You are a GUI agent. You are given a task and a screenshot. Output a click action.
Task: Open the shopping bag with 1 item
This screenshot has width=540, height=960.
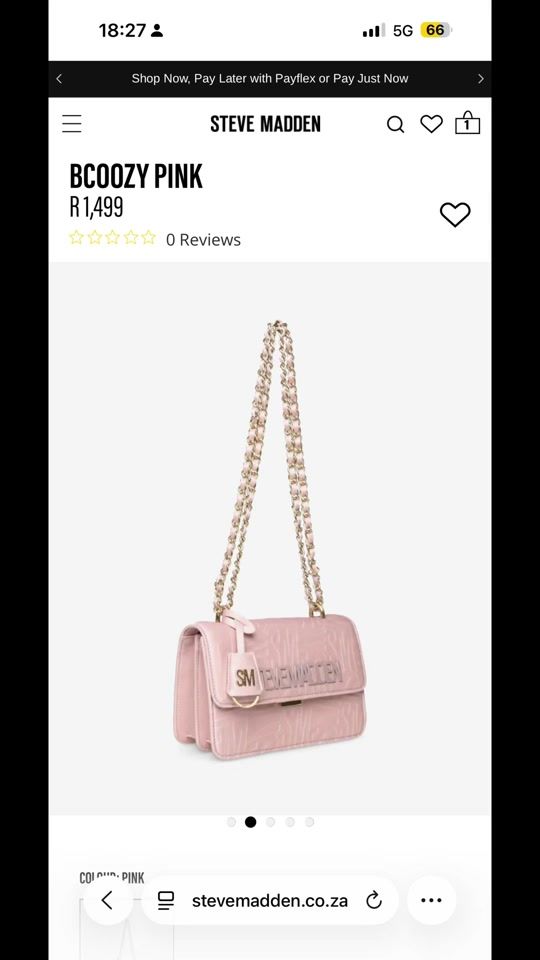pos(467,122)
